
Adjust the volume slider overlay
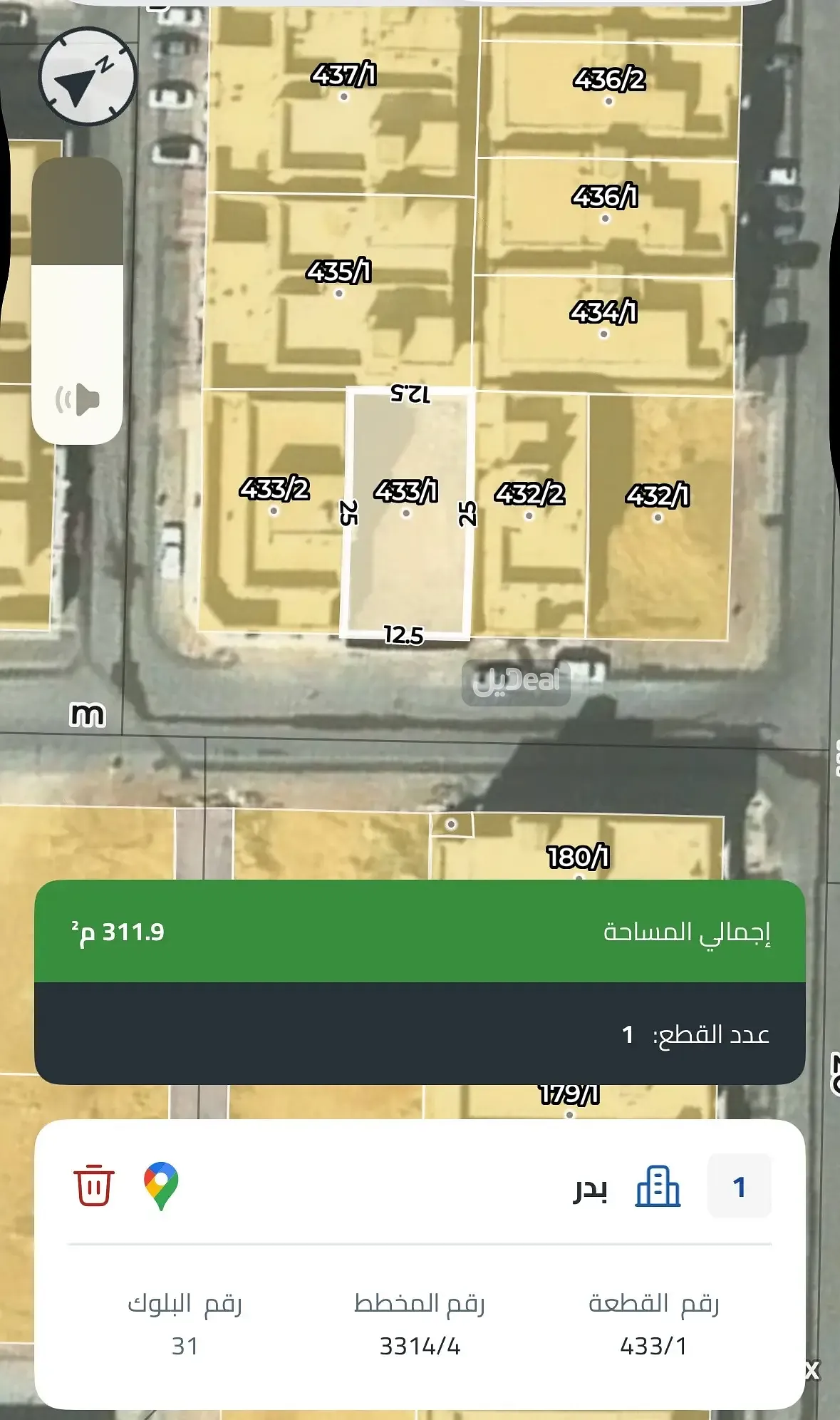pyautogui.click(x=78, y=300)
